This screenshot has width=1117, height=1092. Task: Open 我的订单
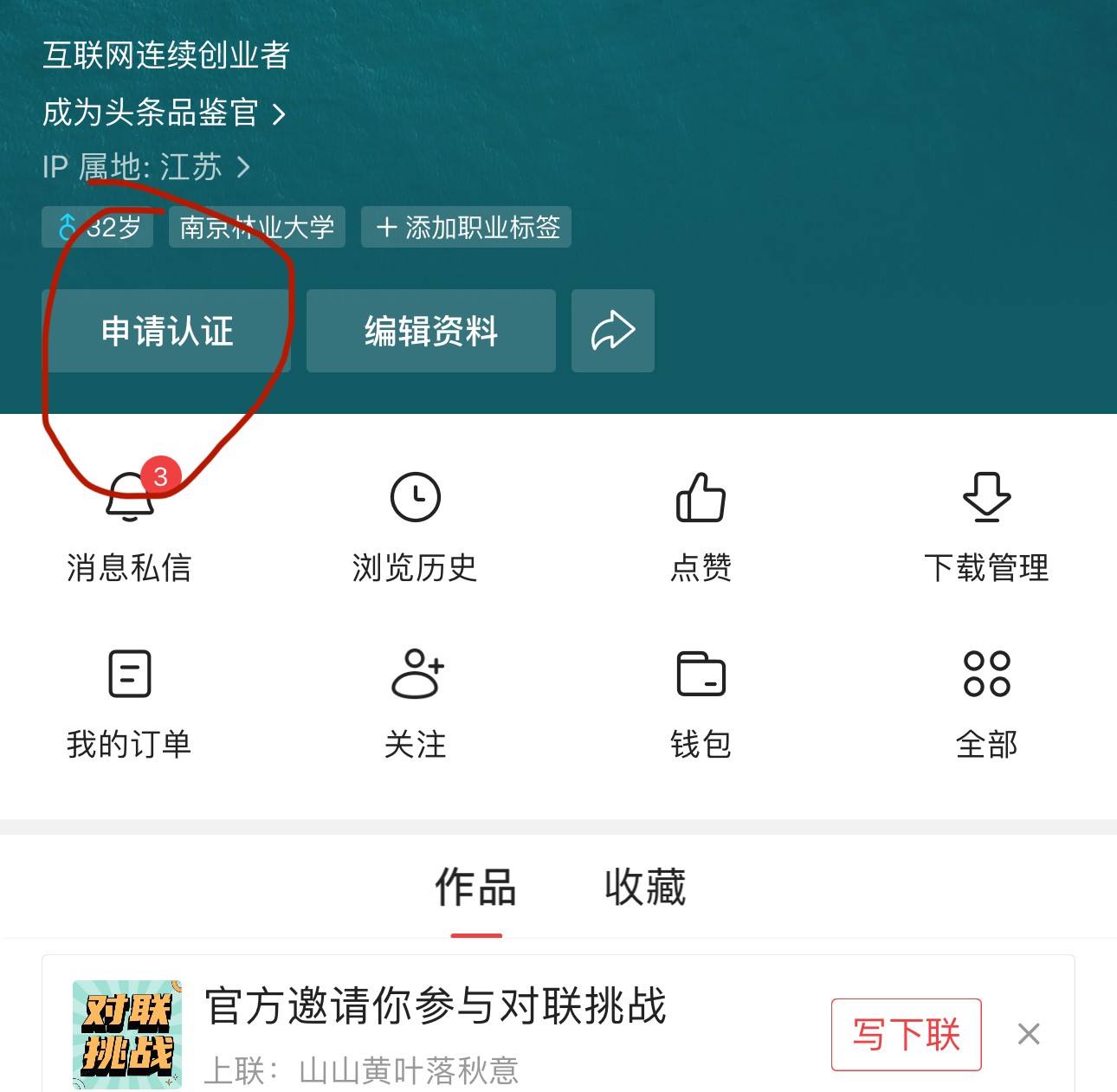tap(129, 703)
